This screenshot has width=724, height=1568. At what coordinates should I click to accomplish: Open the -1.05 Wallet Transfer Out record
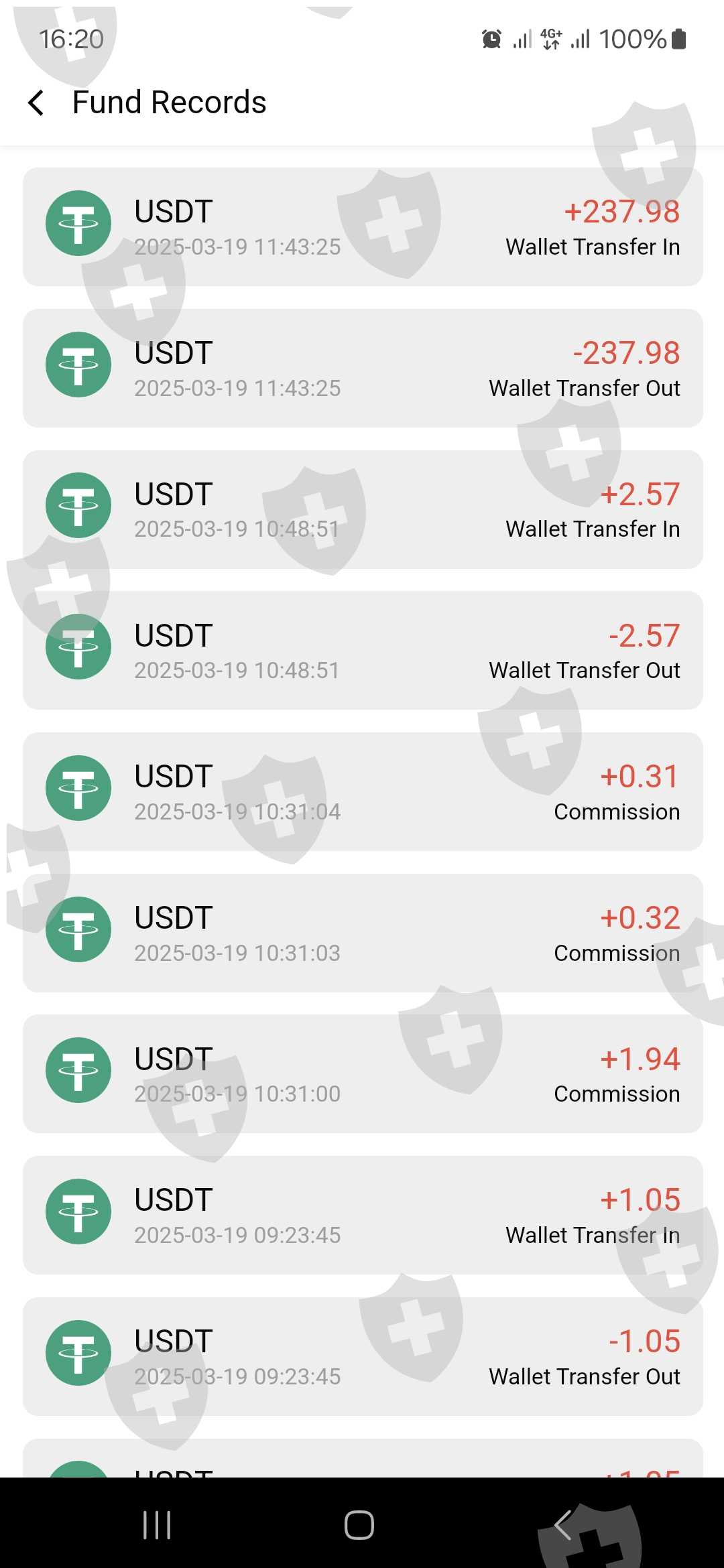pos(362,1356)
